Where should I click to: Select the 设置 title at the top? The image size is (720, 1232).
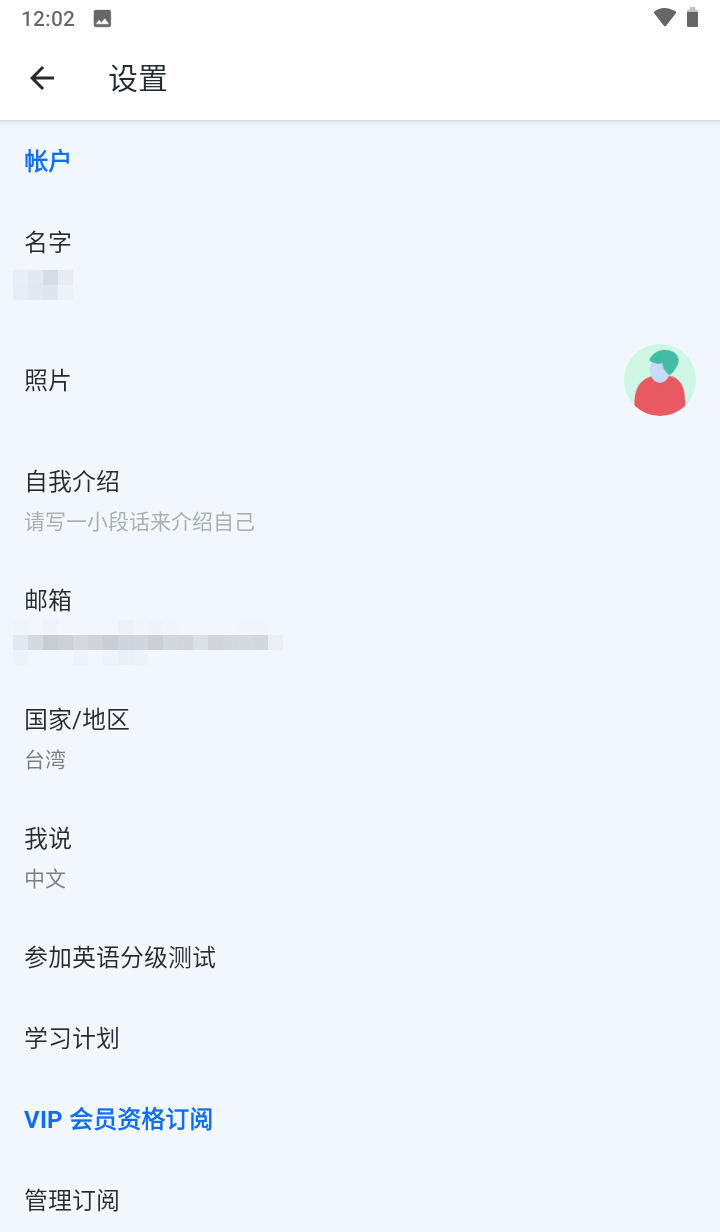tap(137, 77)
